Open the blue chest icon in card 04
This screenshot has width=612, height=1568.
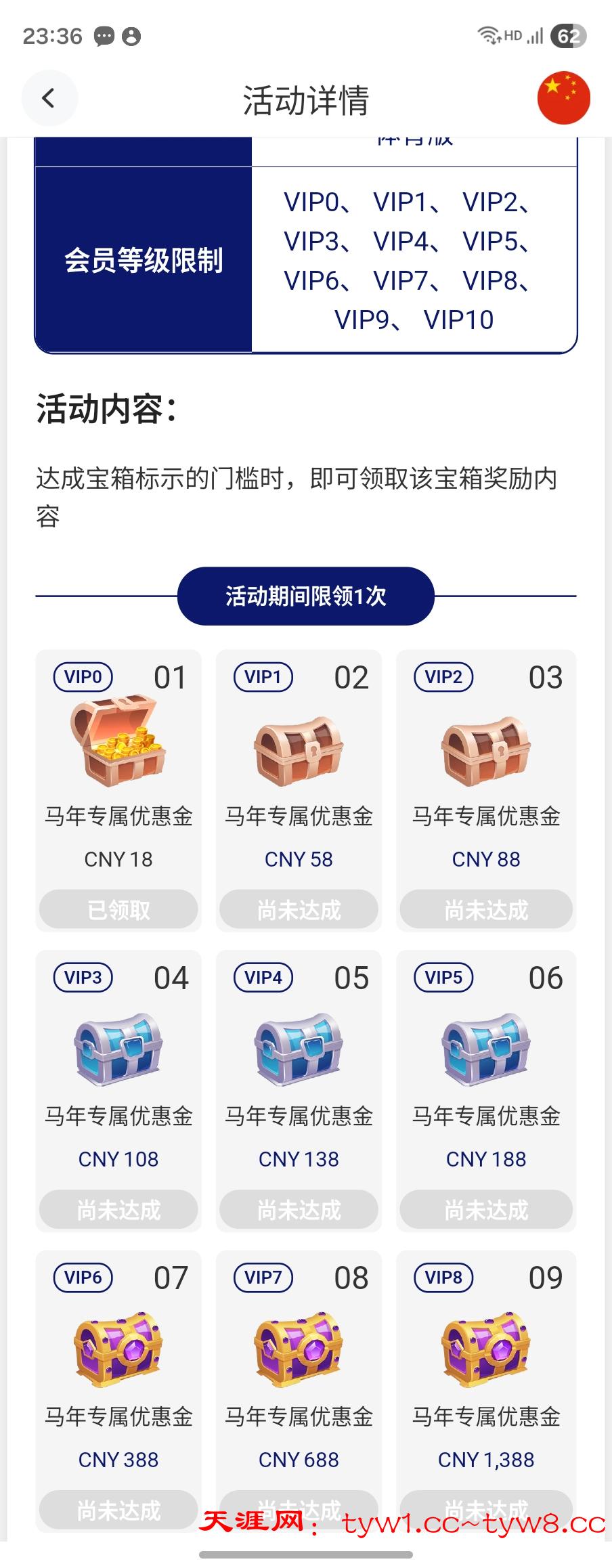coord(118,1049)
